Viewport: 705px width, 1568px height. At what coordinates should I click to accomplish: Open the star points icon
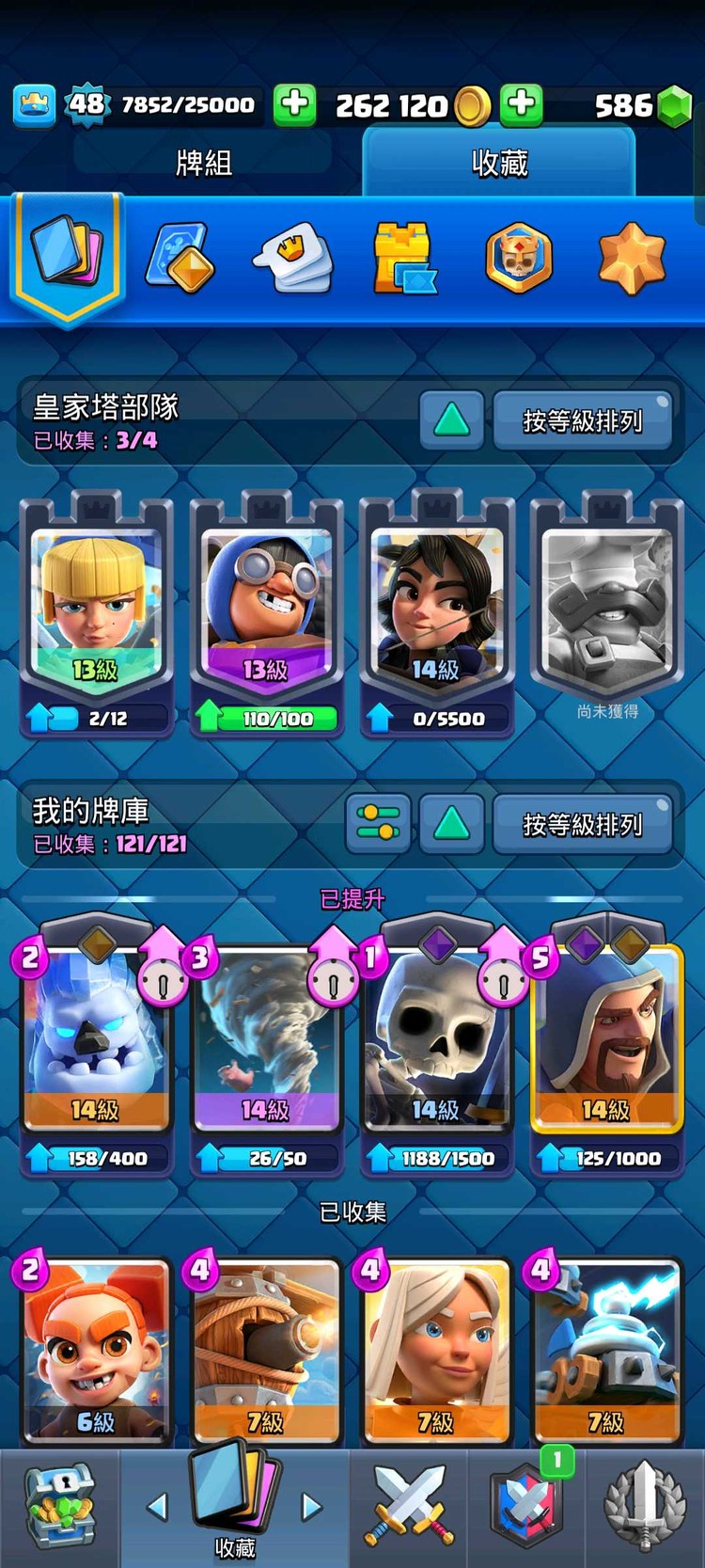[632, 257]
